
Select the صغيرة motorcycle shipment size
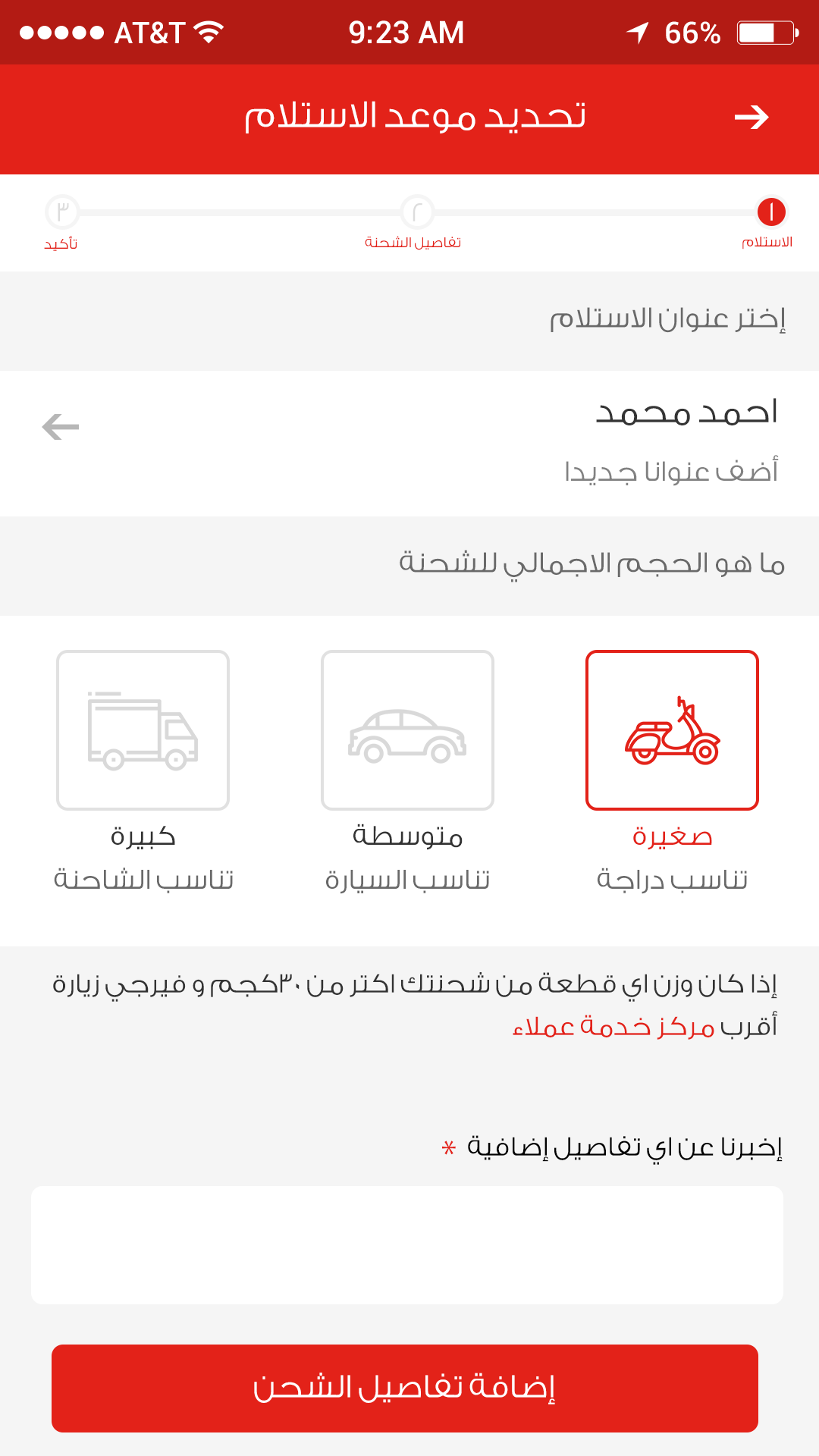click(x=672, y=730)
